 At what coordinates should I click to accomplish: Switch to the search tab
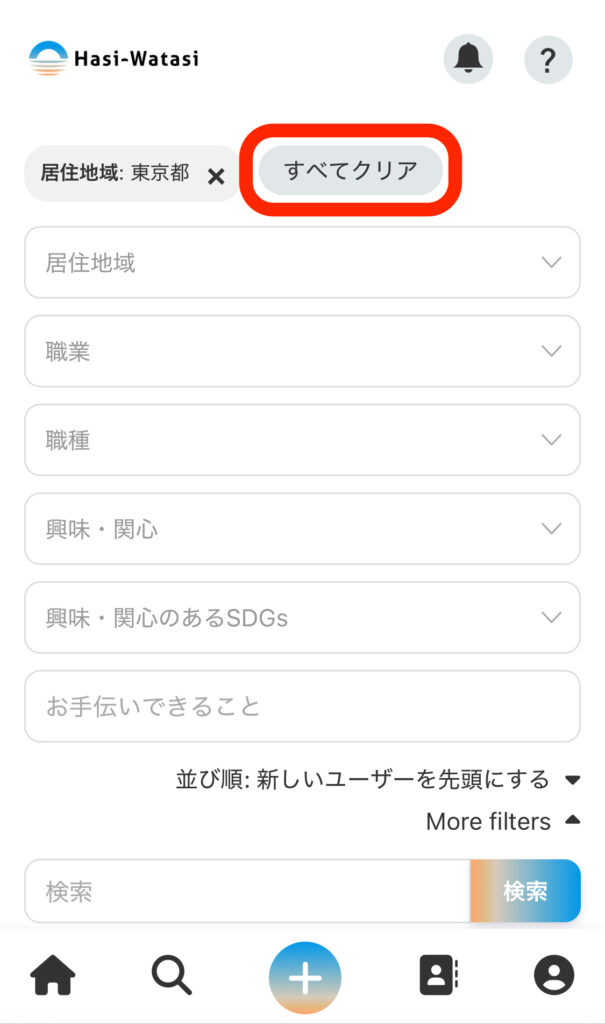pyautogui.click(x=172, y=975)
